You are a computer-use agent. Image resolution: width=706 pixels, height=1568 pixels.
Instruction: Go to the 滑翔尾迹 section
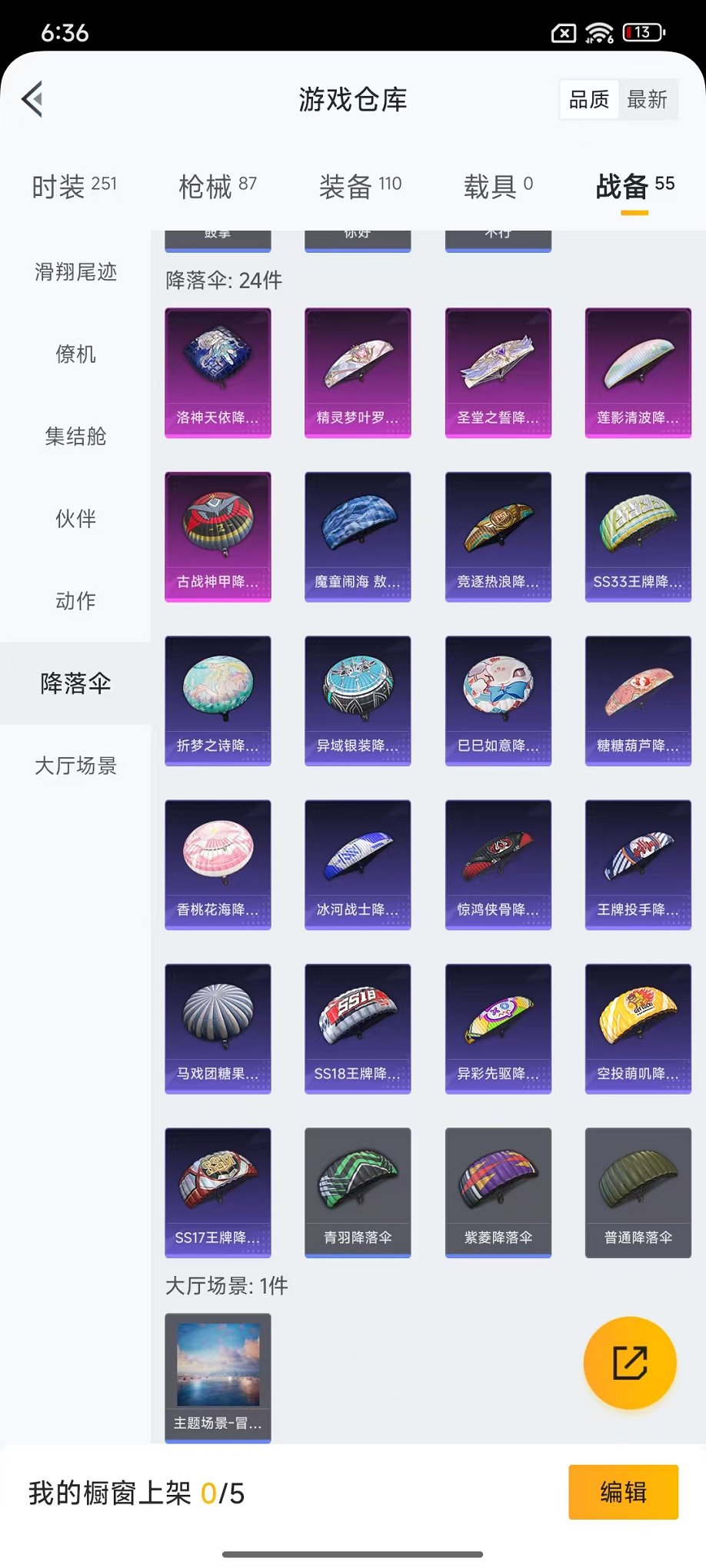(x=75, y=273)
